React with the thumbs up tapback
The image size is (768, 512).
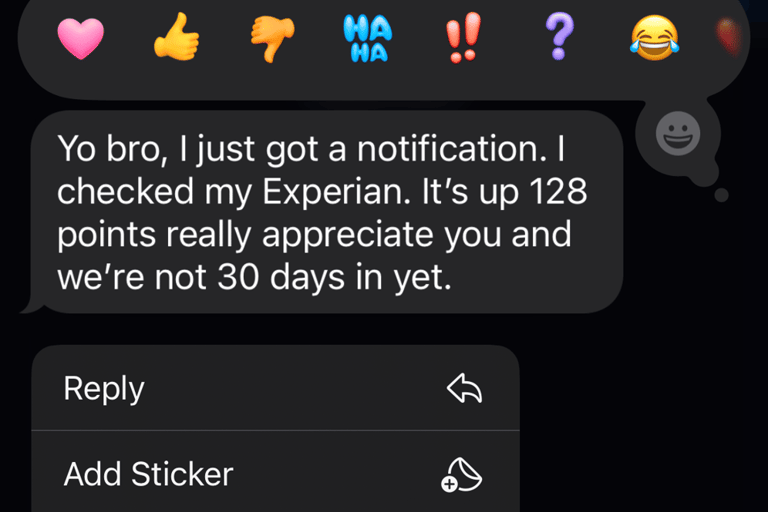176,40
